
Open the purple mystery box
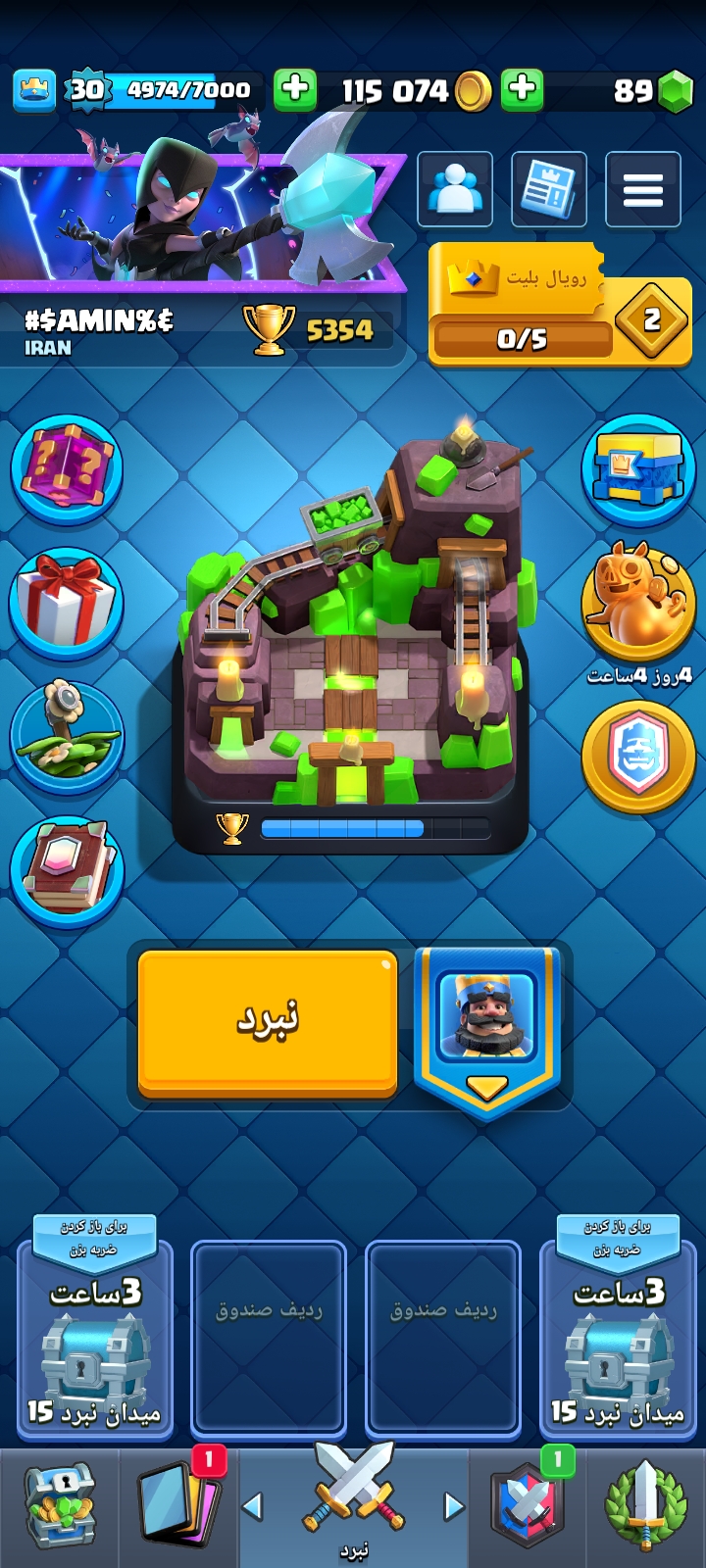[x=67, y=469]
